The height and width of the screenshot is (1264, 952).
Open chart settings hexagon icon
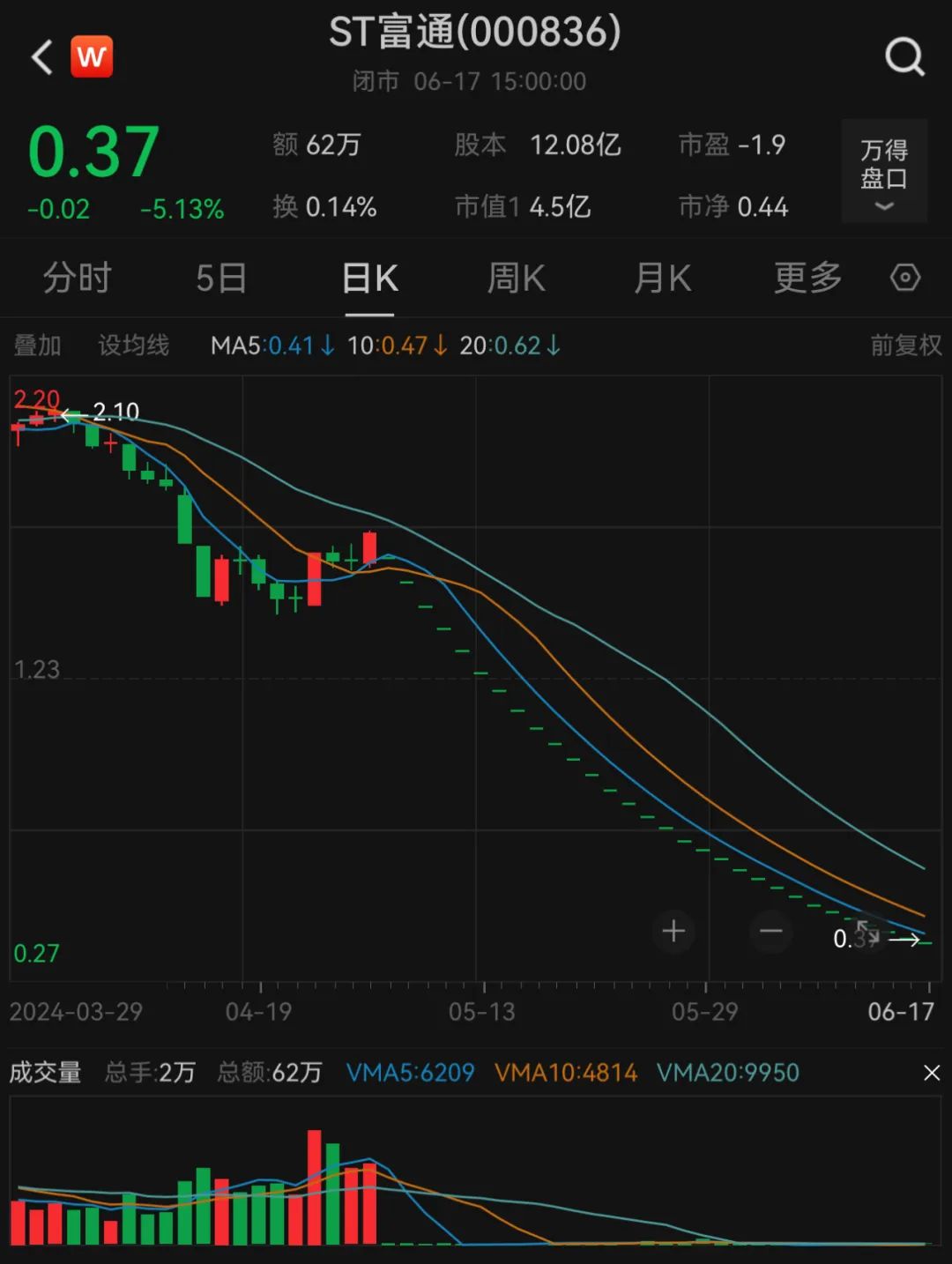905,279
